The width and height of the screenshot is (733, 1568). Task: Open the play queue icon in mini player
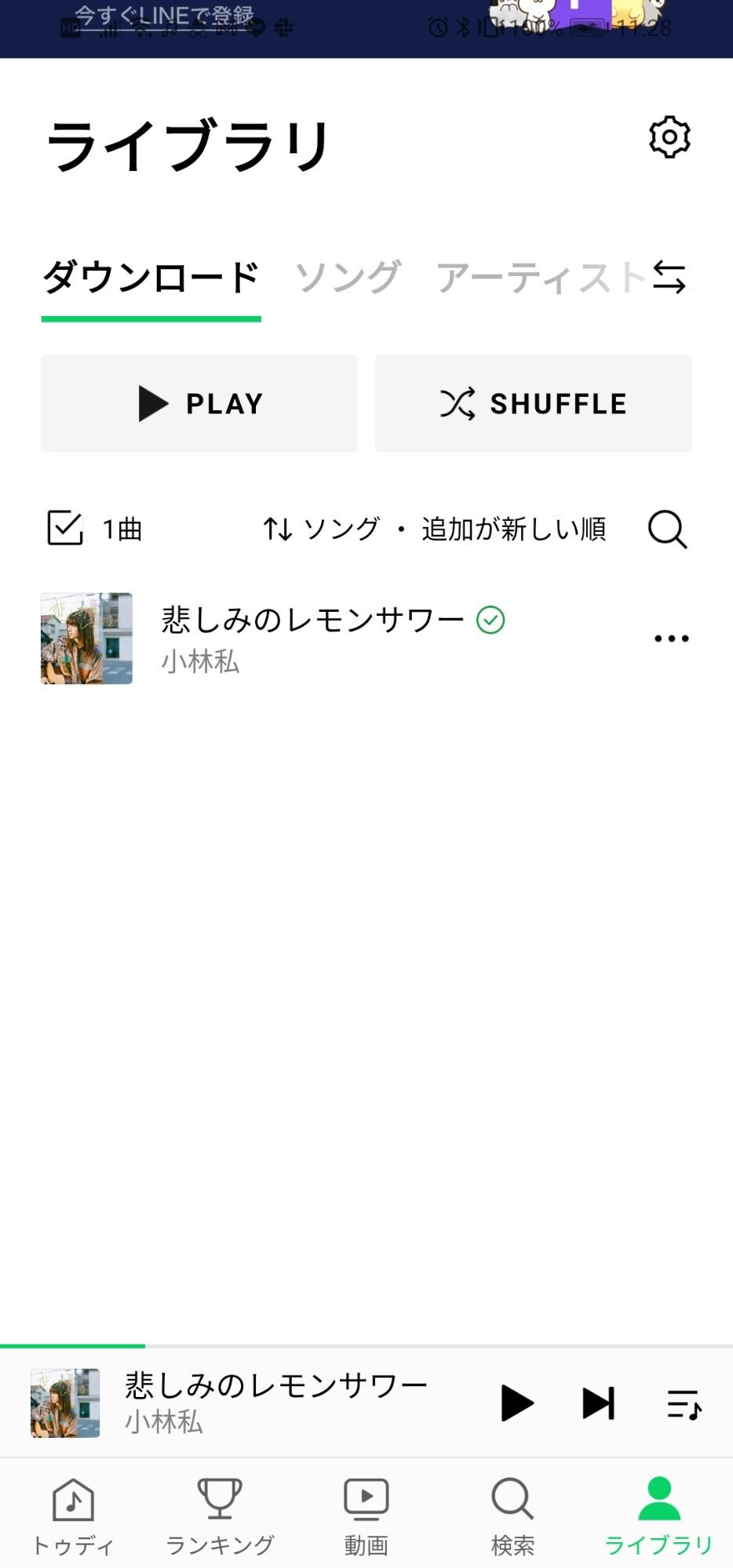682,1403
